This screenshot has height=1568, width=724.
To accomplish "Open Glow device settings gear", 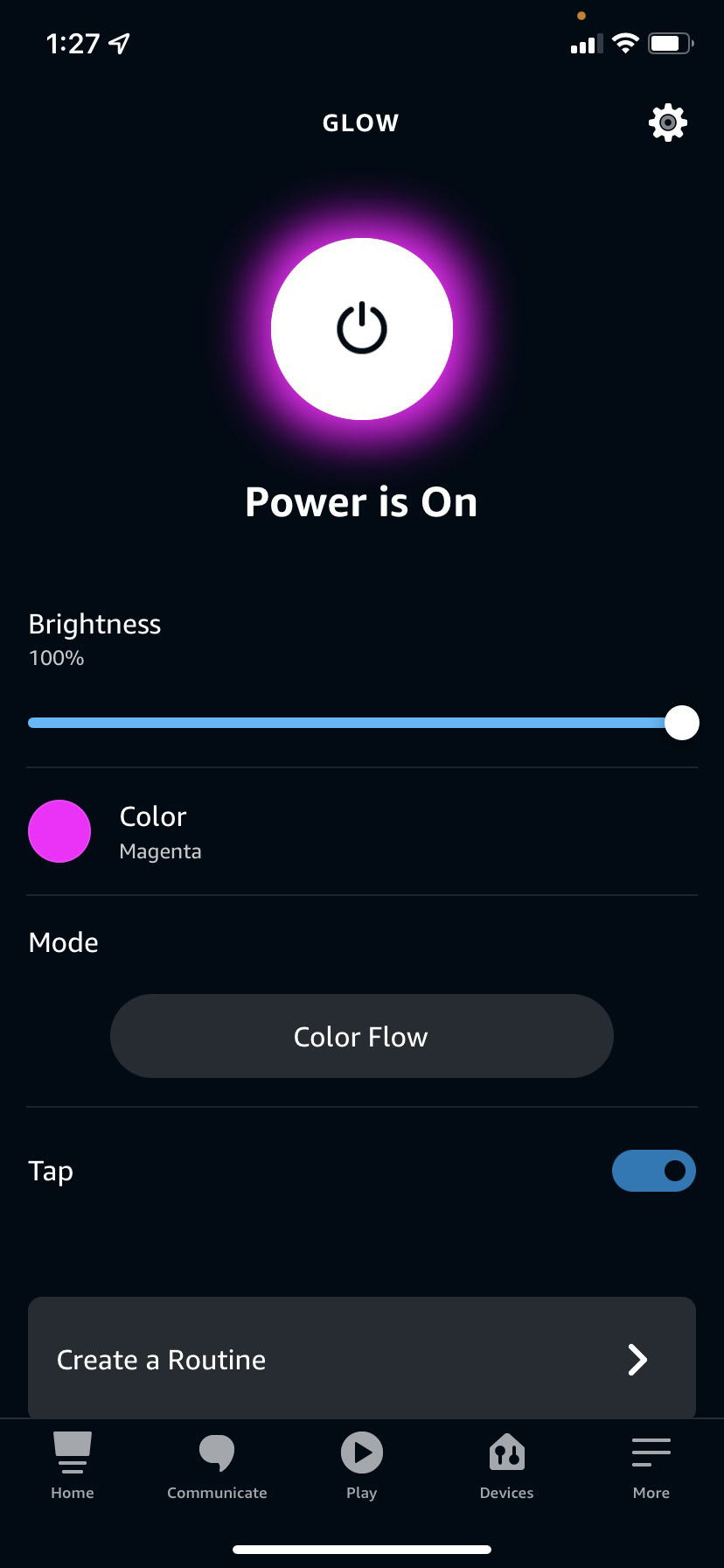I will (667, 122).
